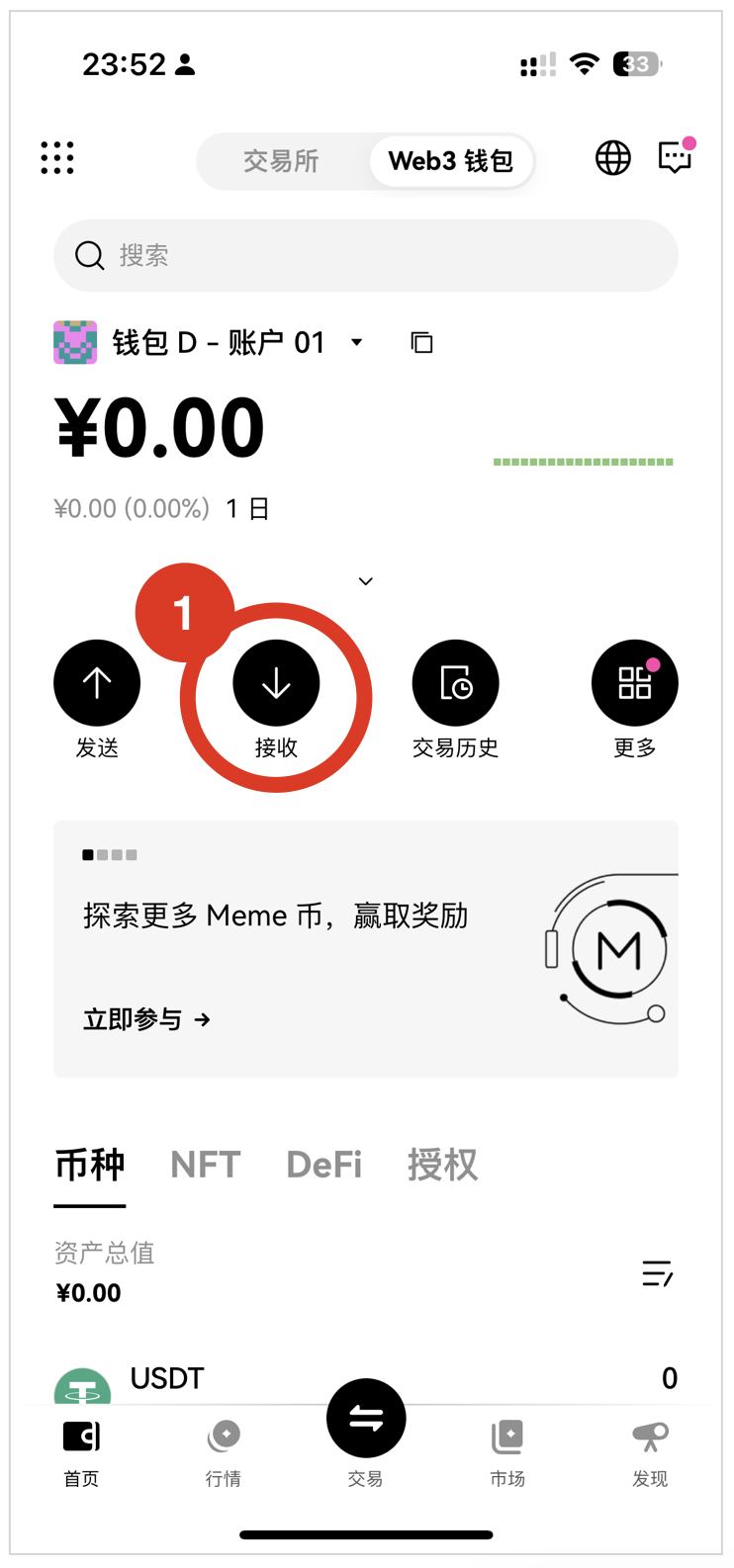This screenshot has height=1568, width=734.
Task: Open 交易历史 transaction history
Action: coord(455,683)
